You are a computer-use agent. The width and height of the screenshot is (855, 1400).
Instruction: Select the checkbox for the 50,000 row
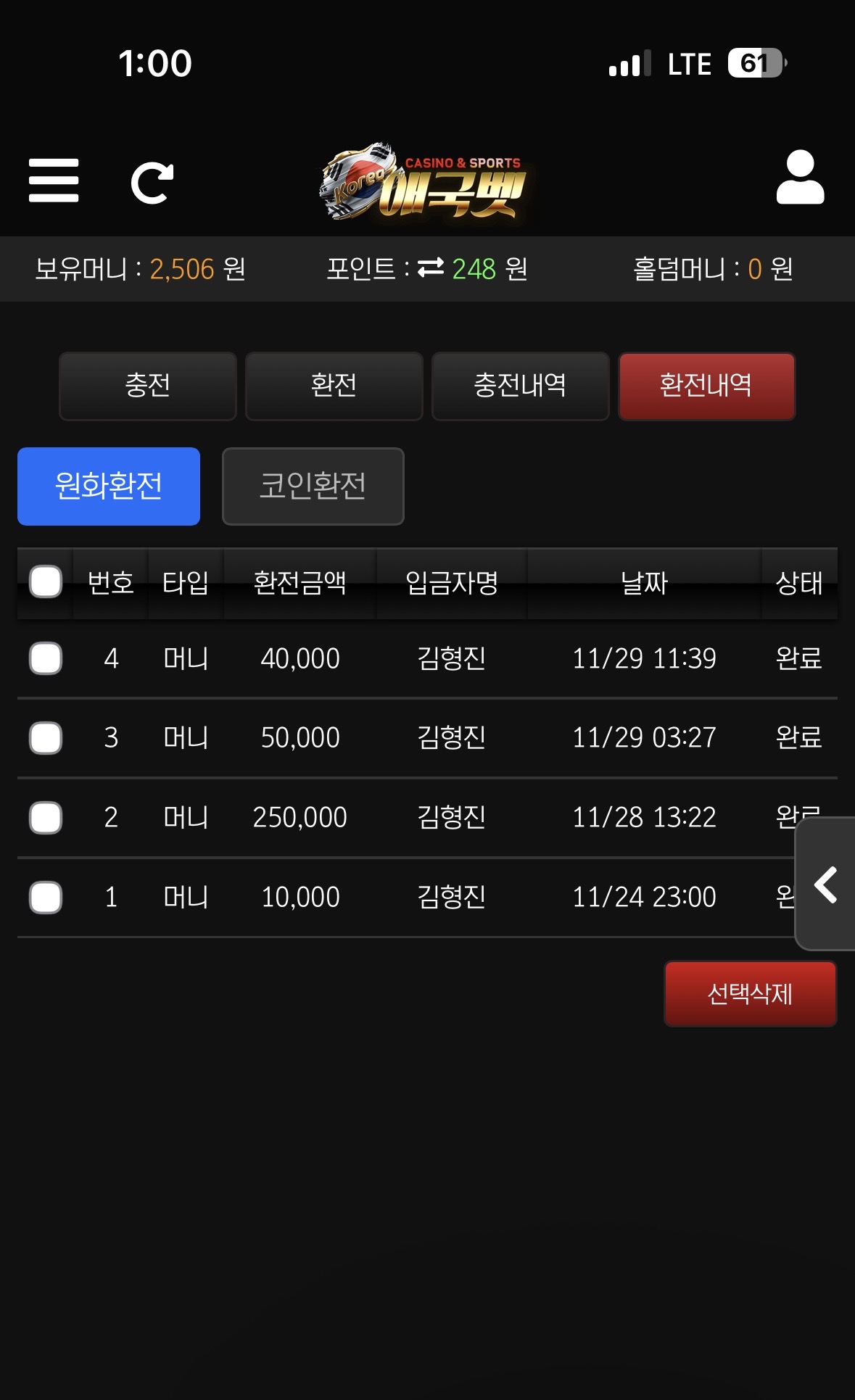point(46,738)
